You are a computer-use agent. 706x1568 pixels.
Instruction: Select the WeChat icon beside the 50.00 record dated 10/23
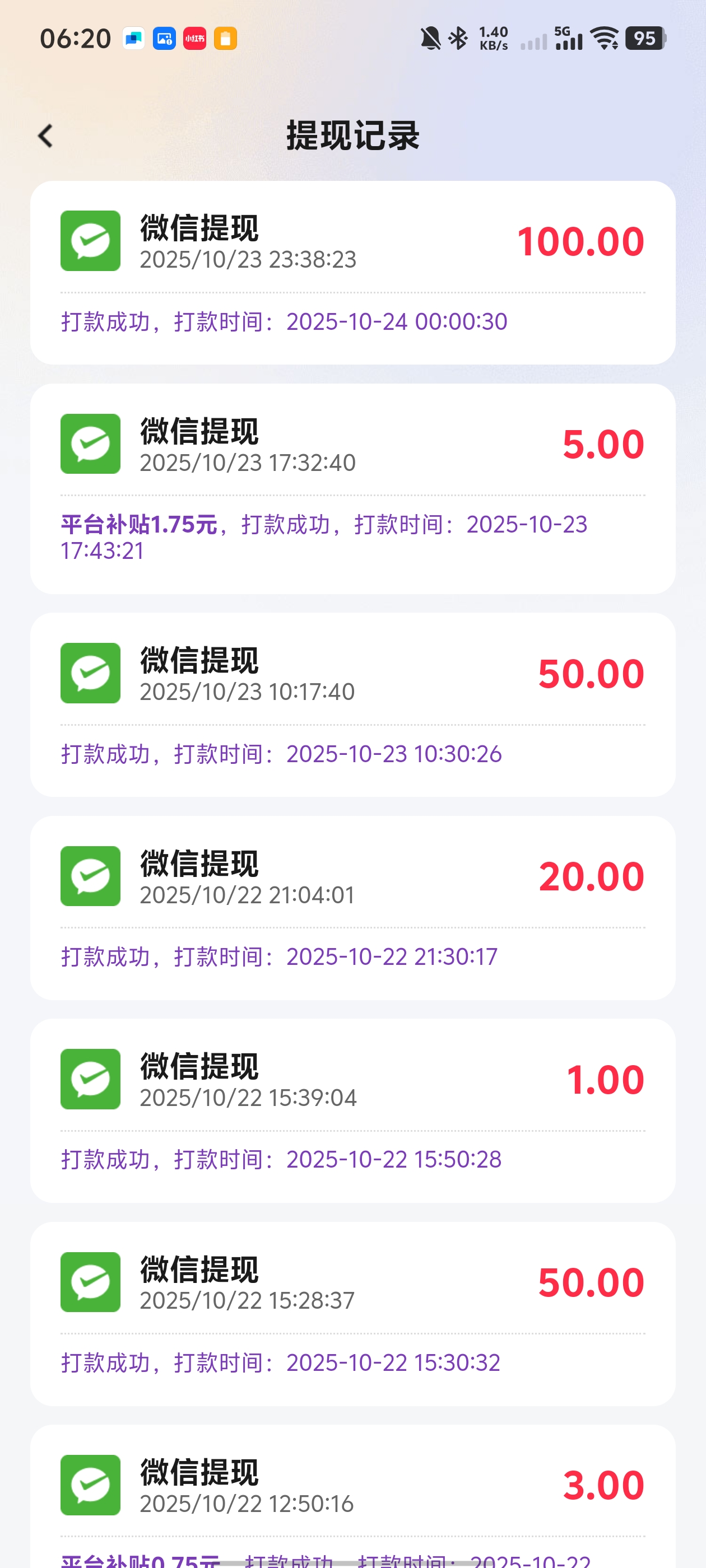click(x=90, y=673)
